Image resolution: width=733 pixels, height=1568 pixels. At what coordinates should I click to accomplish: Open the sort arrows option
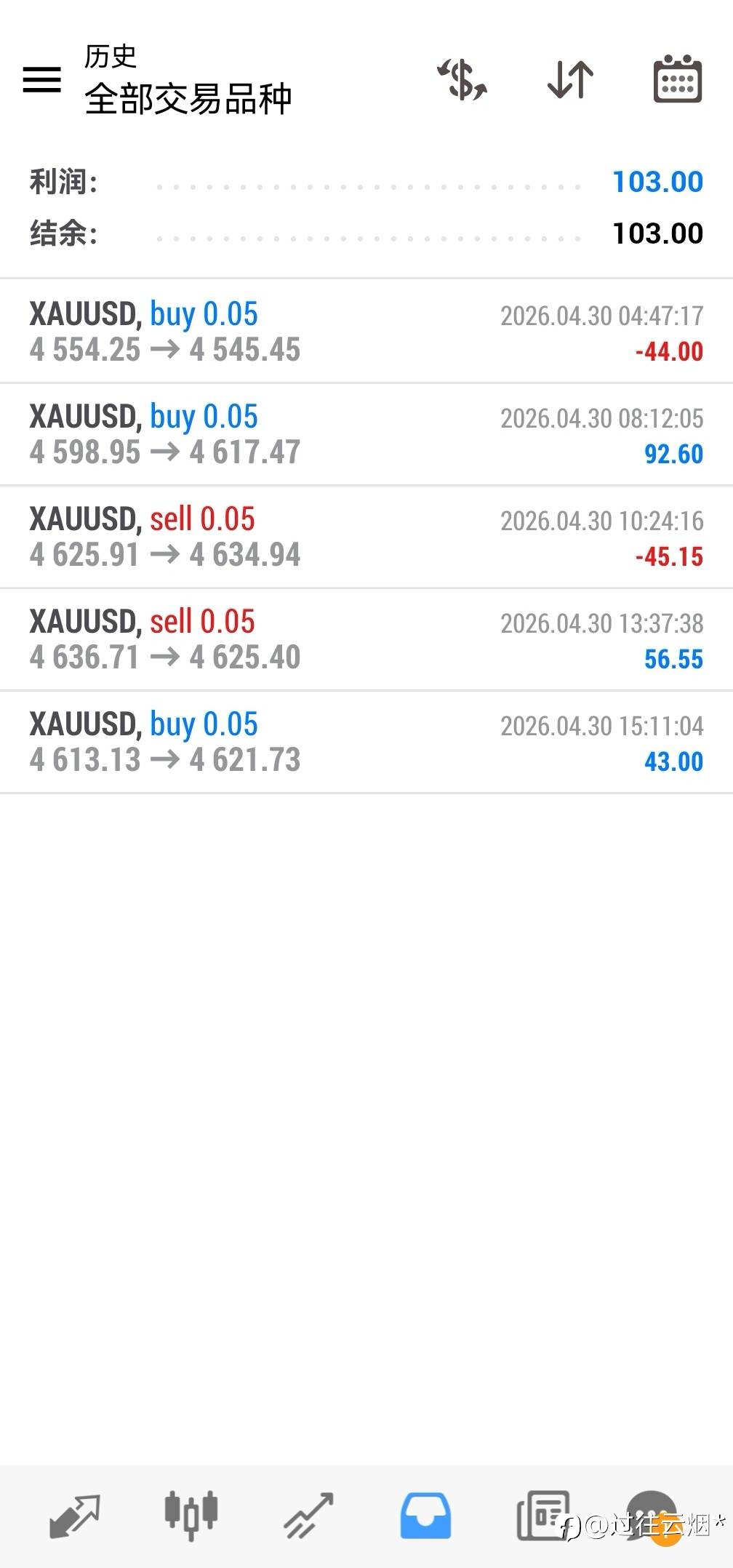click(570, 79)
